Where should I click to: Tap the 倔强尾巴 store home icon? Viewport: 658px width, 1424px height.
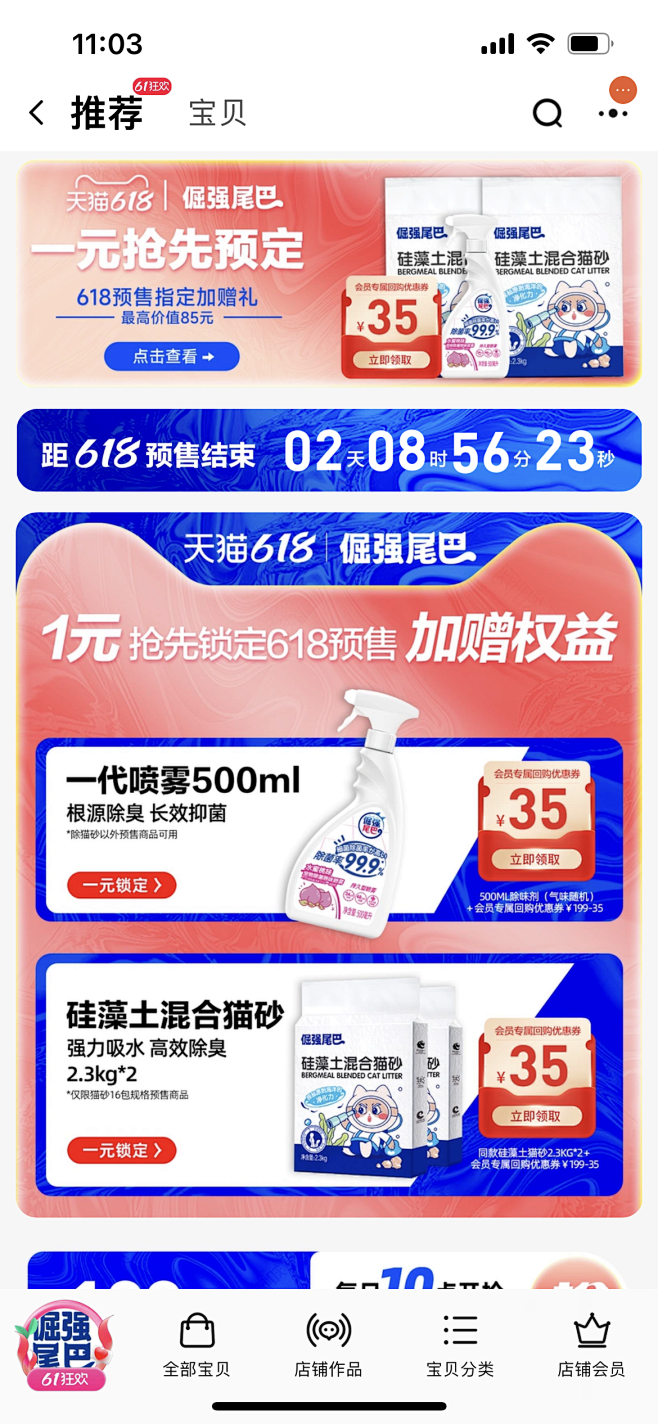[x=64, y=1345]
